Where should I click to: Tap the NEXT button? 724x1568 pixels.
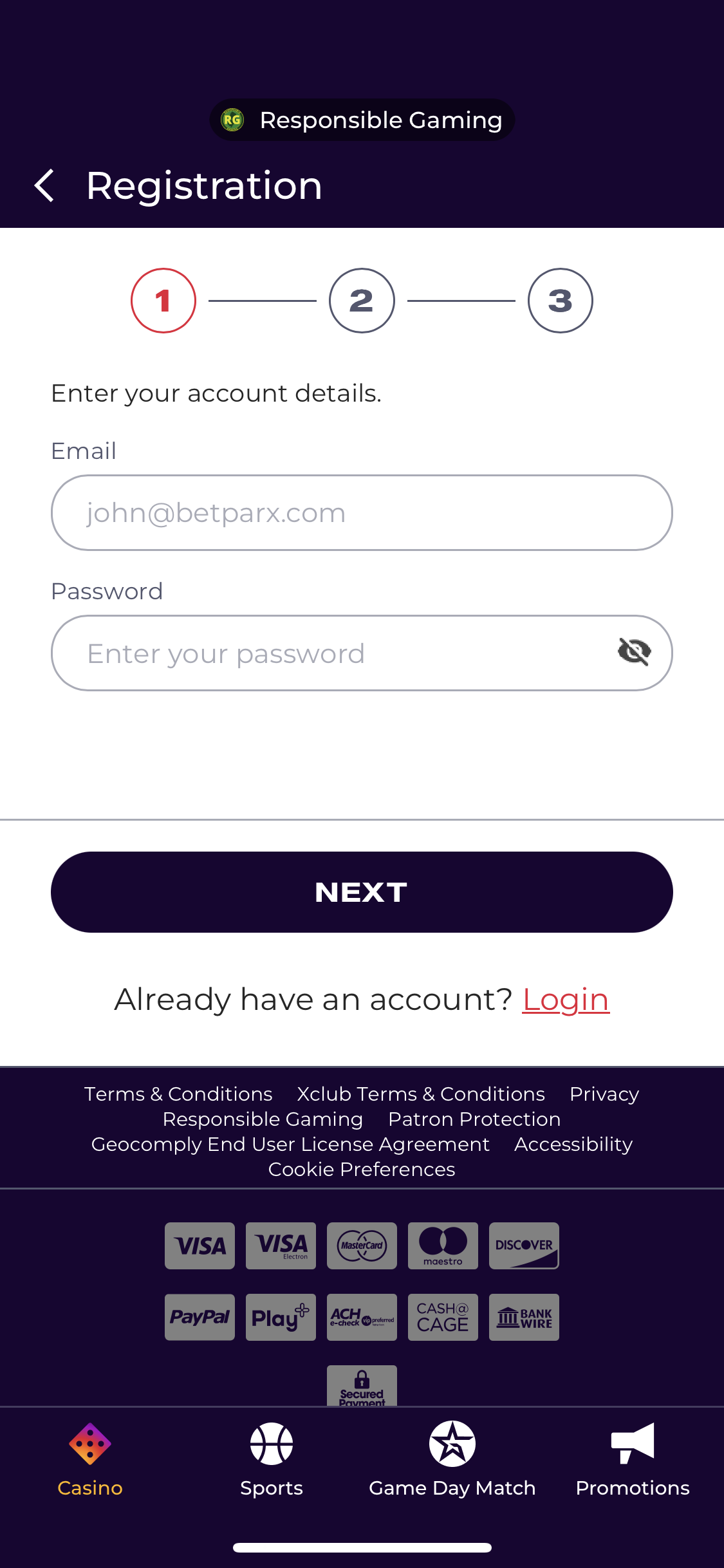pyautogui.click(x=362, y=892)
